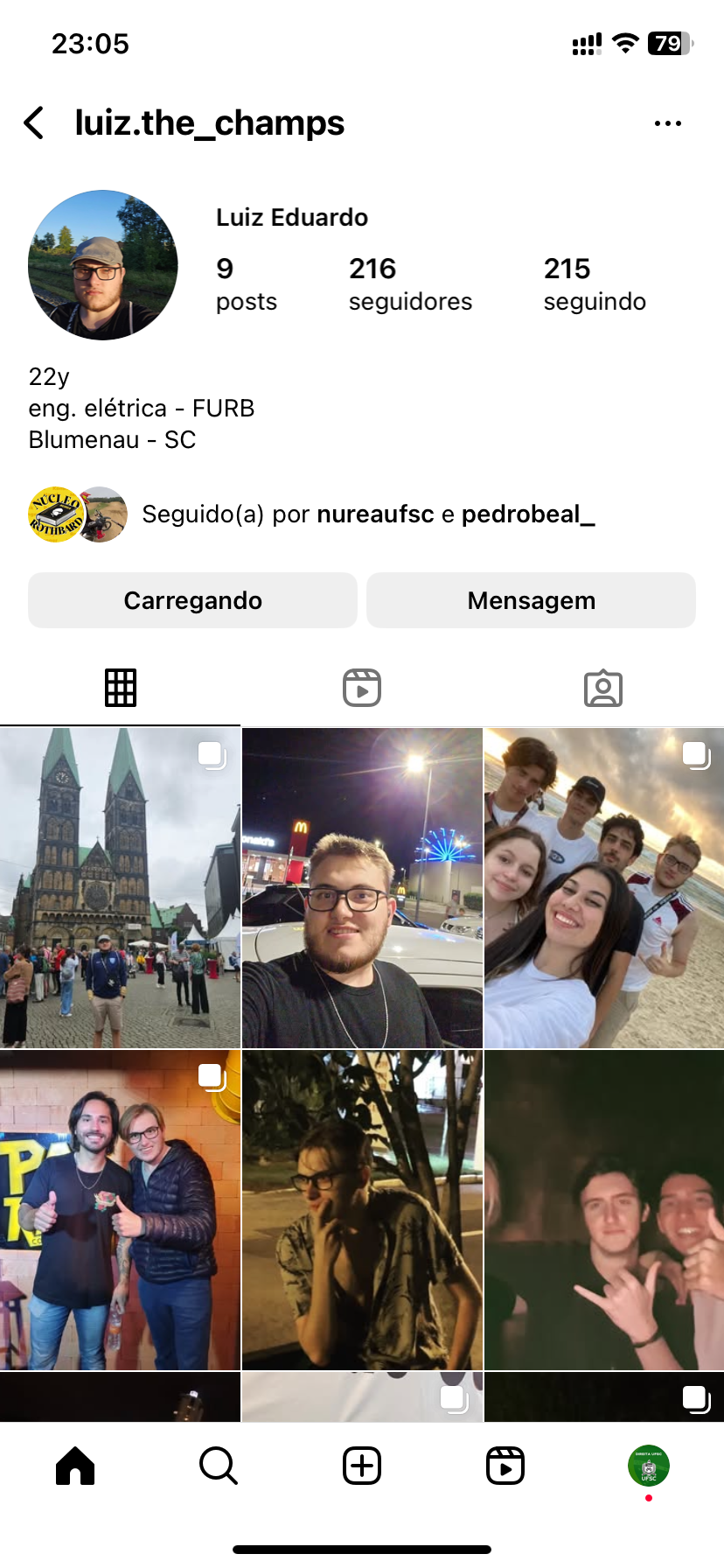Create a new post with plus icon
The height and width of the screenshot is (1568, 724).
pyautogui.click(x=362, y=1466)
